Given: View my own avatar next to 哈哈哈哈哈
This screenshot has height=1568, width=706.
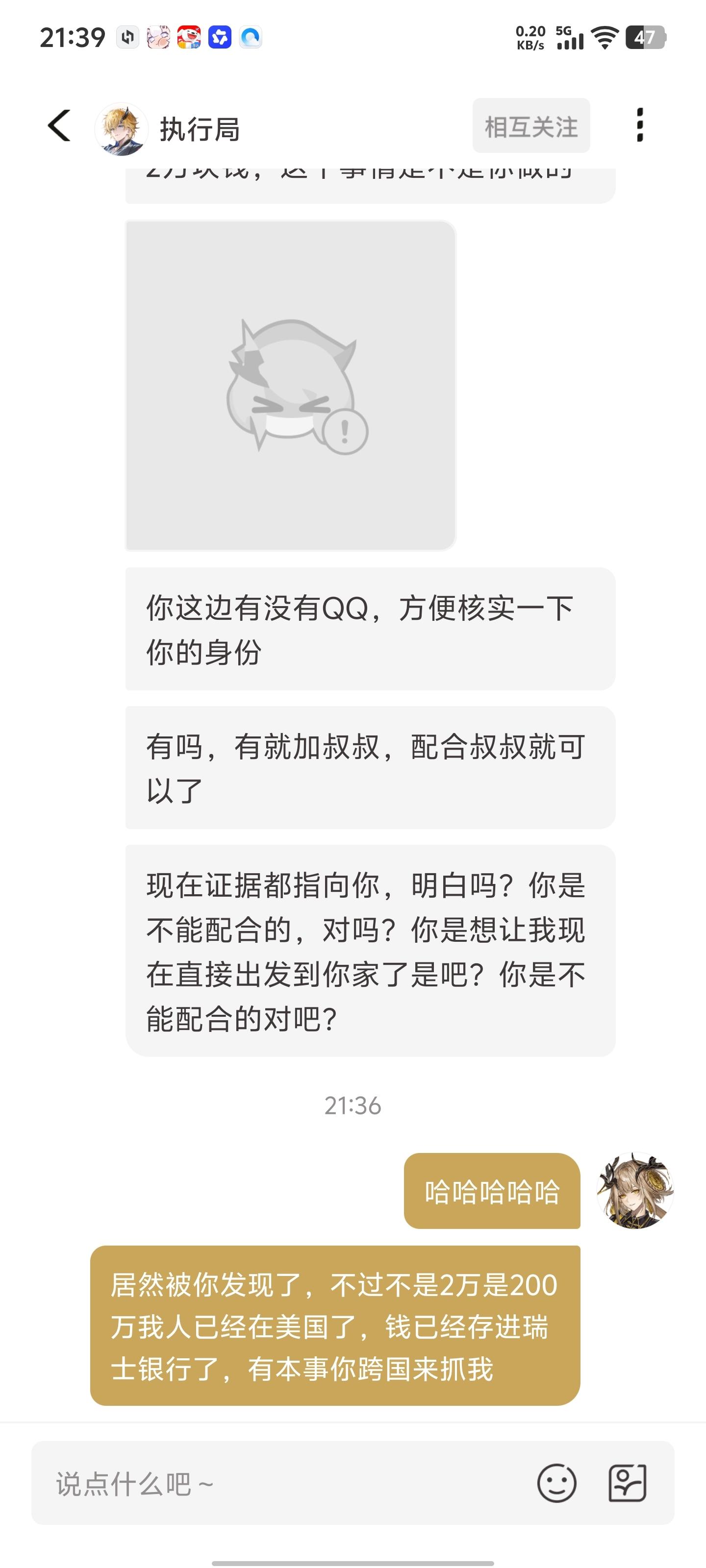Looking at the screenshot, I should tap(635, 1190).
